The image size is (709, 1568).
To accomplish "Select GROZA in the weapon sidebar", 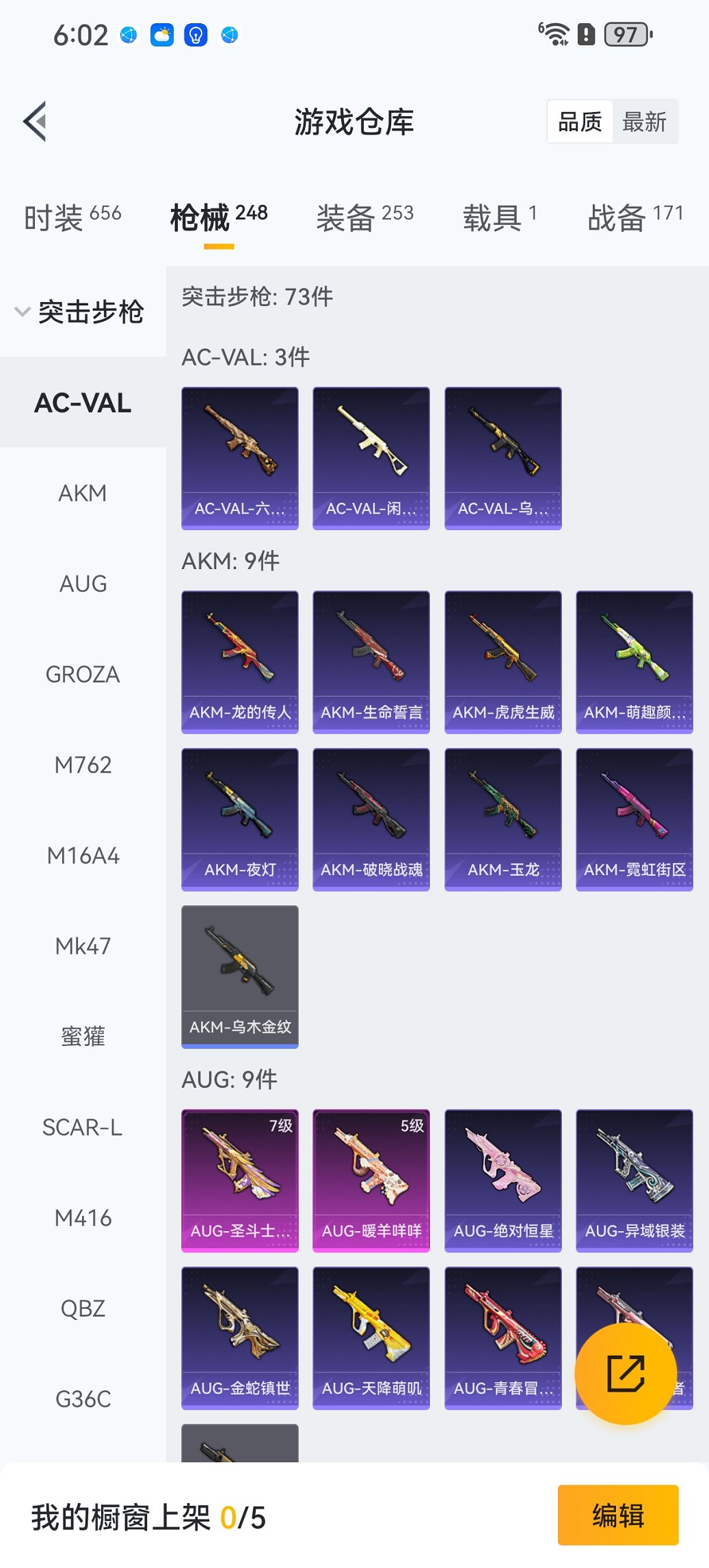I will (x=83, y=674).
